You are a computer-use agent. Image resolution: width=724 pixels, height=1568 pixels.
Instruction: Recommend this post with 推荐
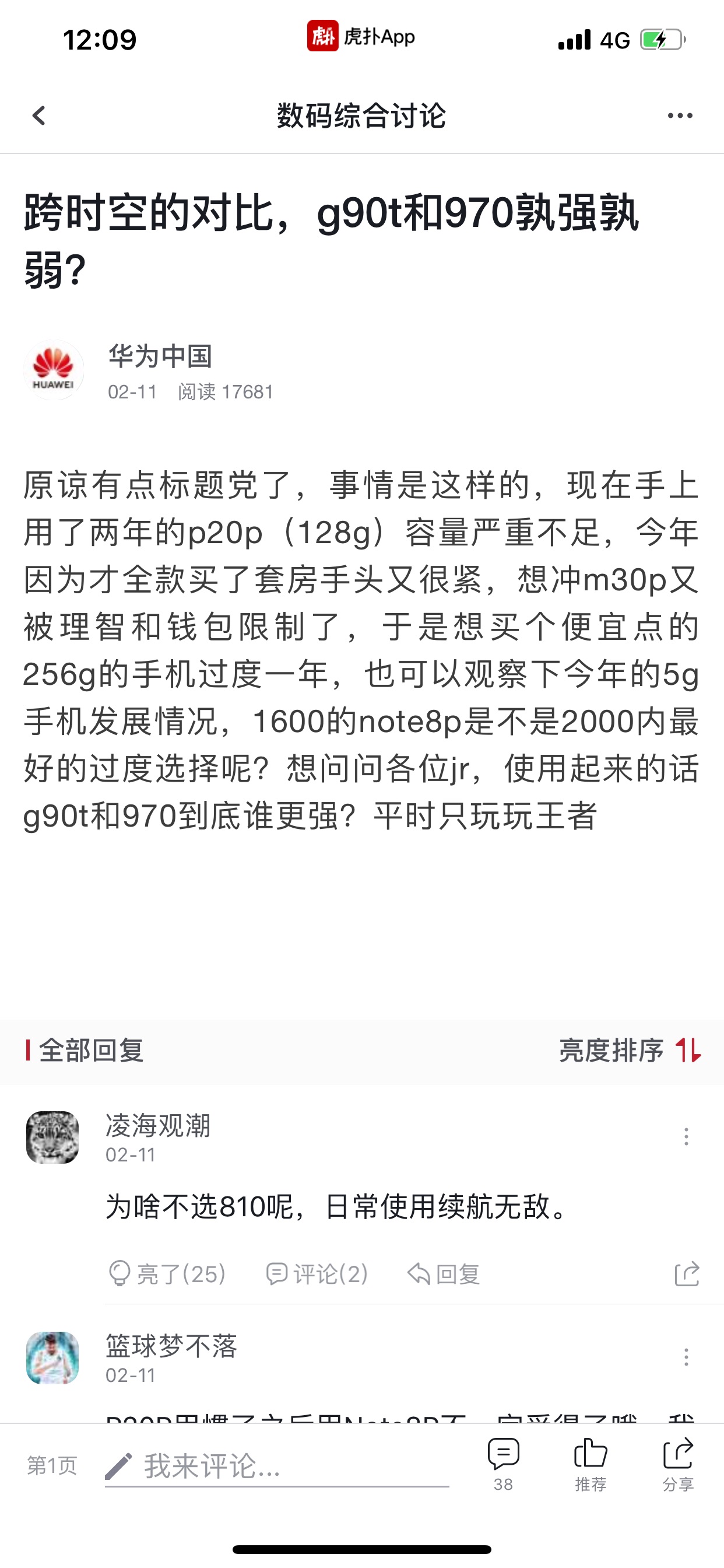[x=591, y=1465]
